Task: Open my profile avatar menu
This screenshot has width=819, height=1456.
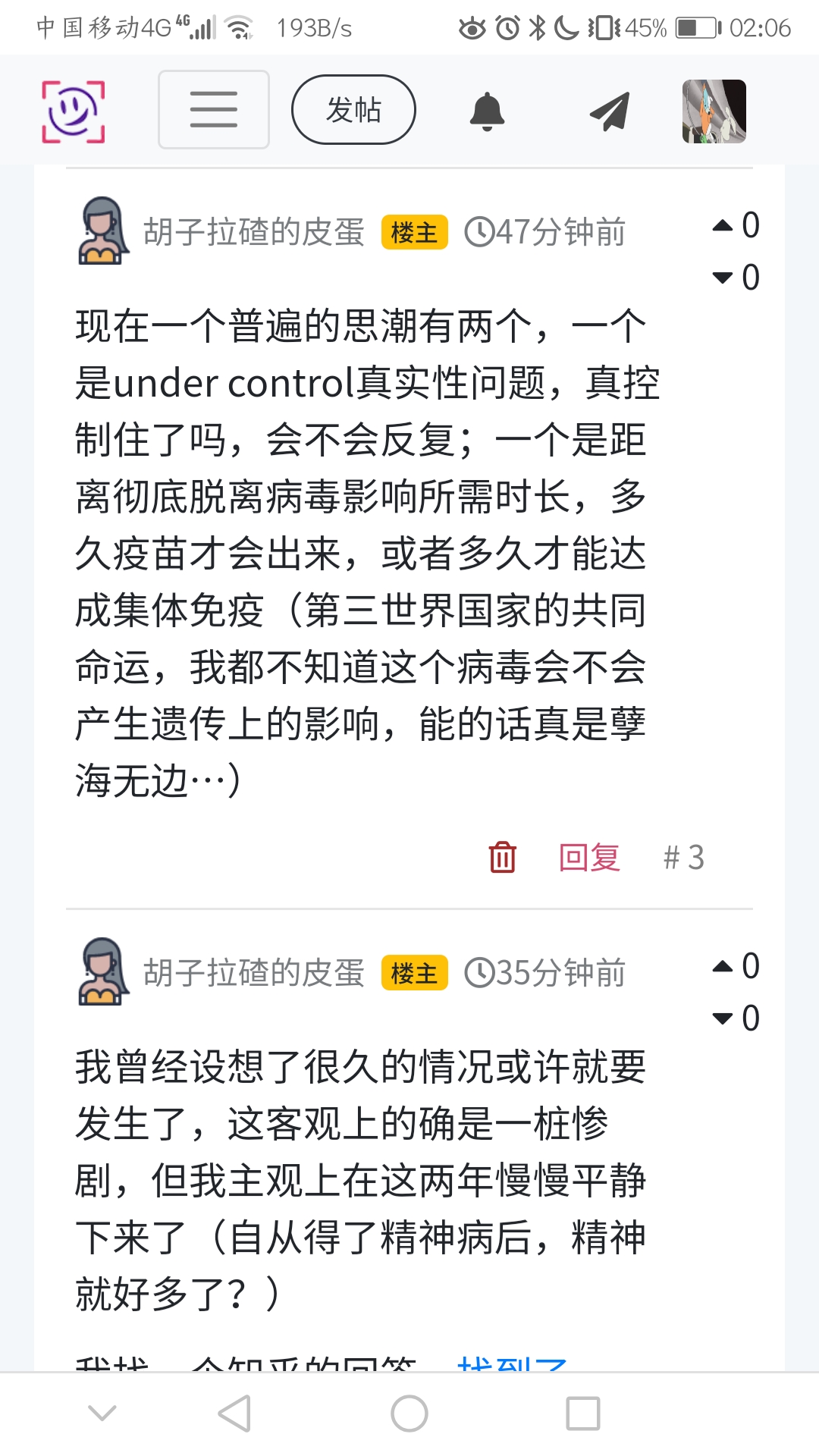Action: click(714, 111)
